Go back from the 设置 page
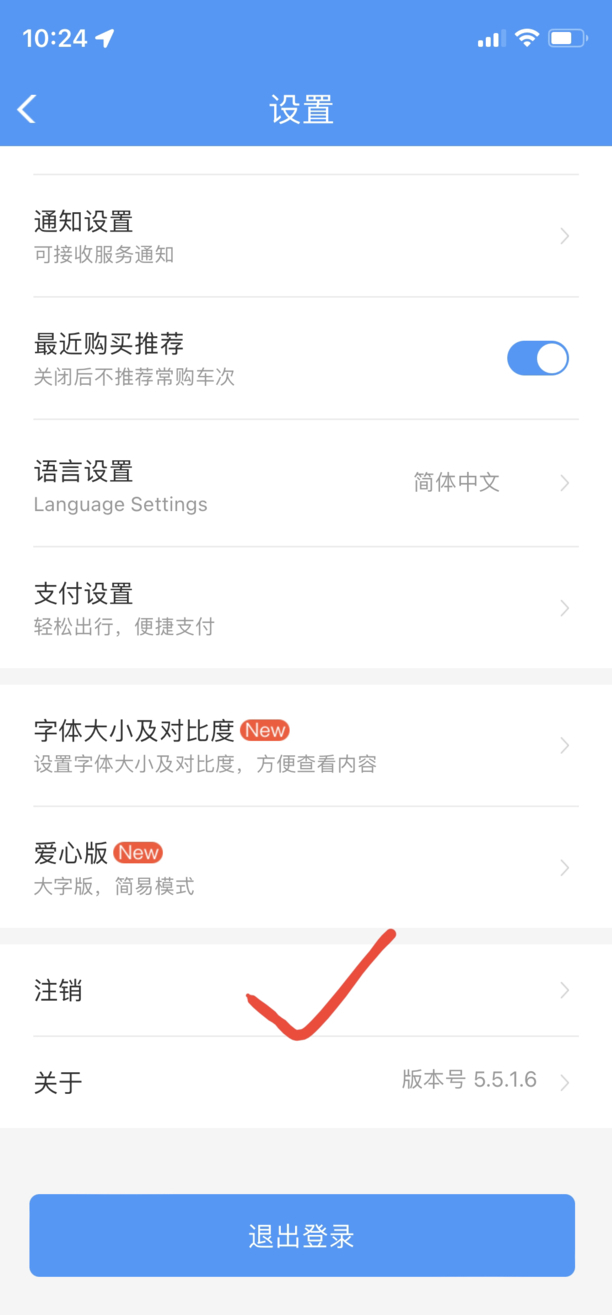612x1315 pixels. click(27, 109)
